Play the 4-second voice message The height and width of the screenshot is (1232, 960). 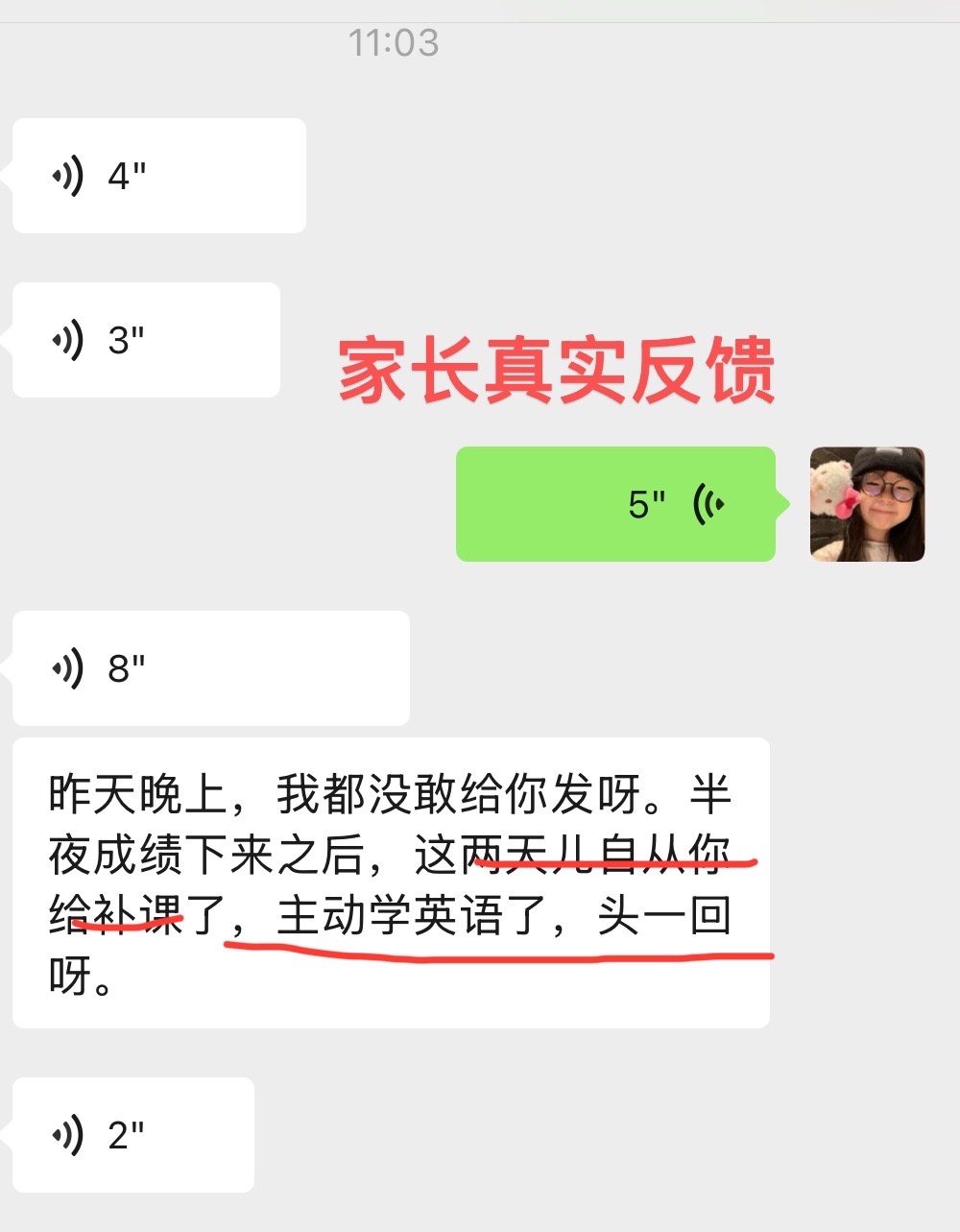158,176
